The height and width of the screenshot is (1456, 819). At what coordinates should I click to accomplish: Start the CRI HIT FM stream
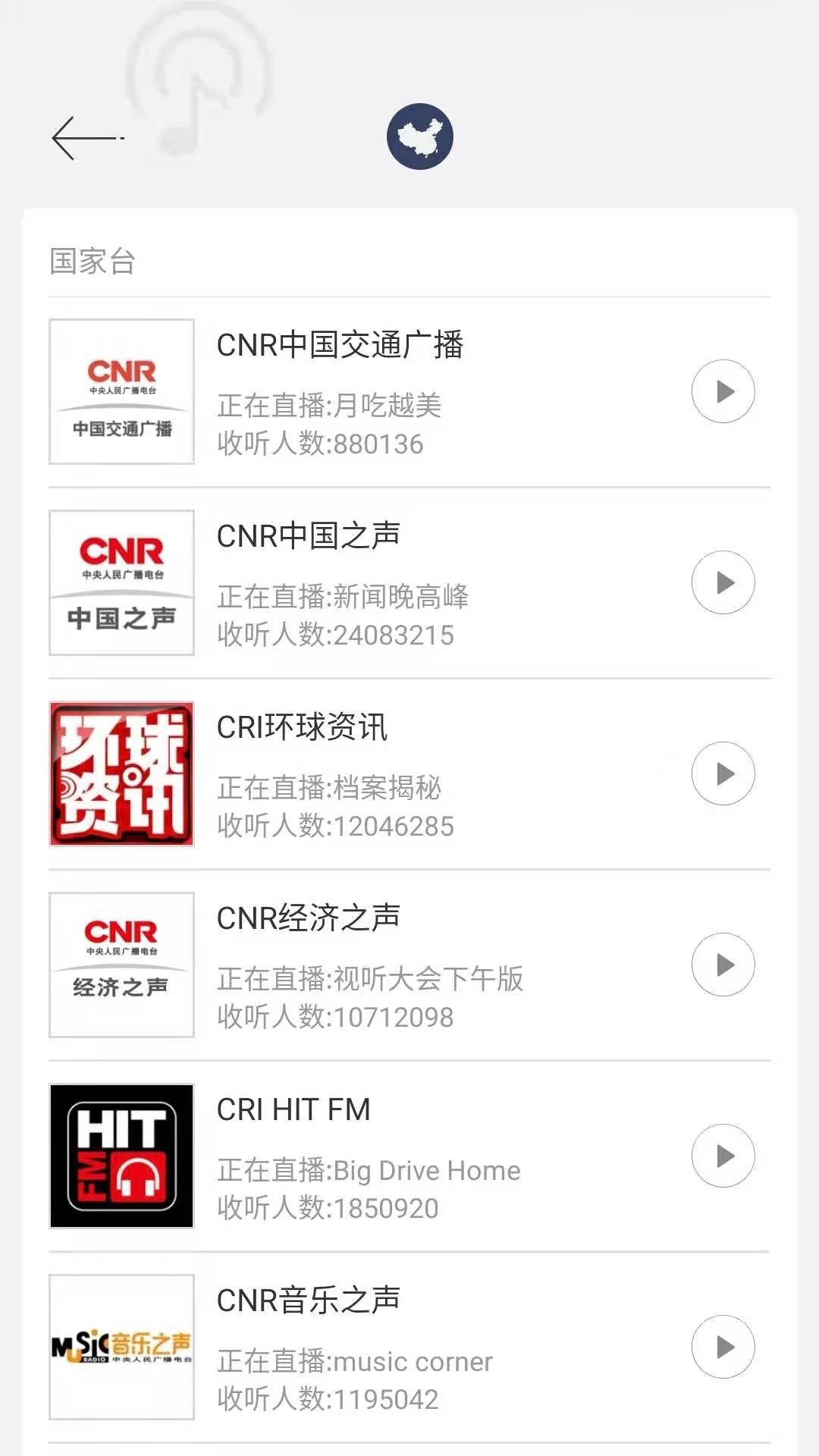point(723,1155)
